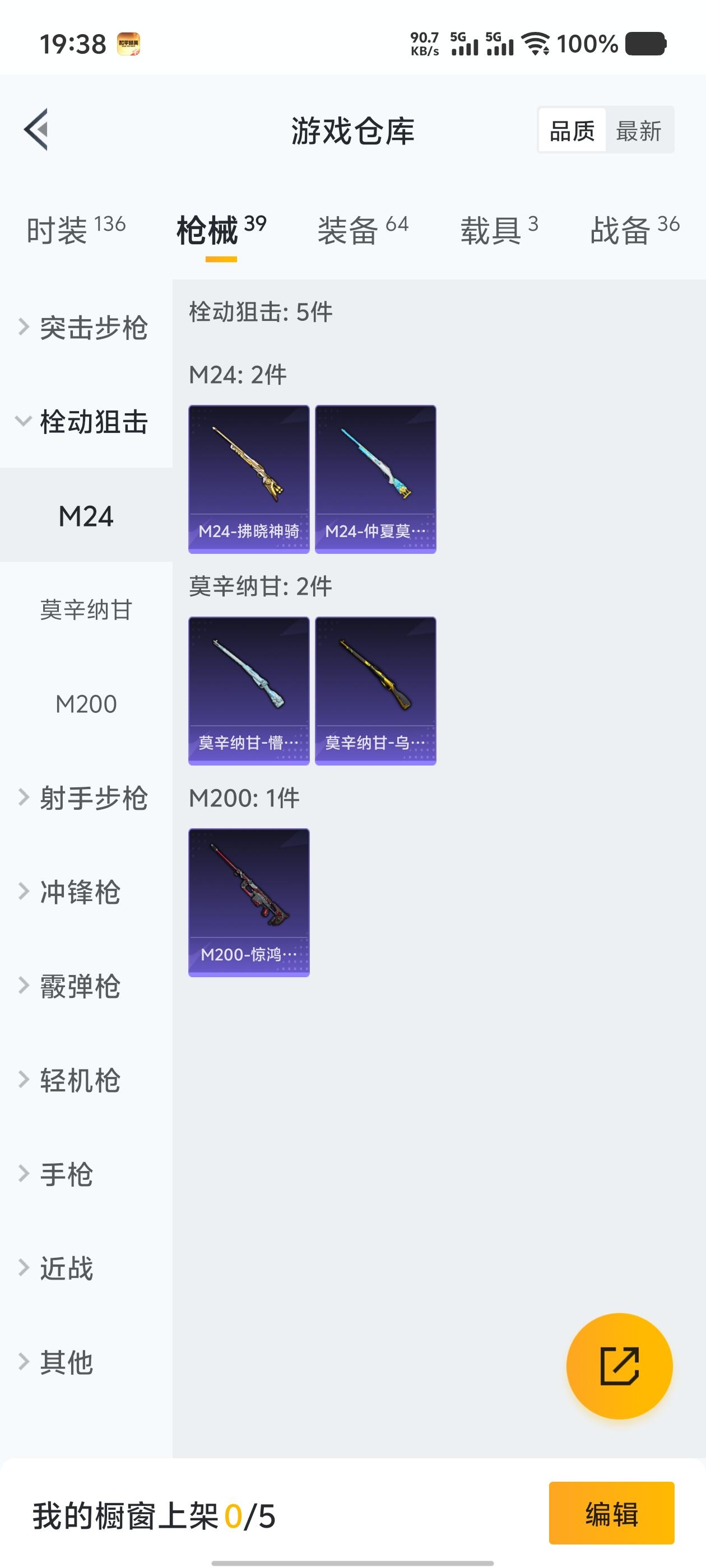Open the 莫辛纳甘-乌 weapon skin

[375, 690]
